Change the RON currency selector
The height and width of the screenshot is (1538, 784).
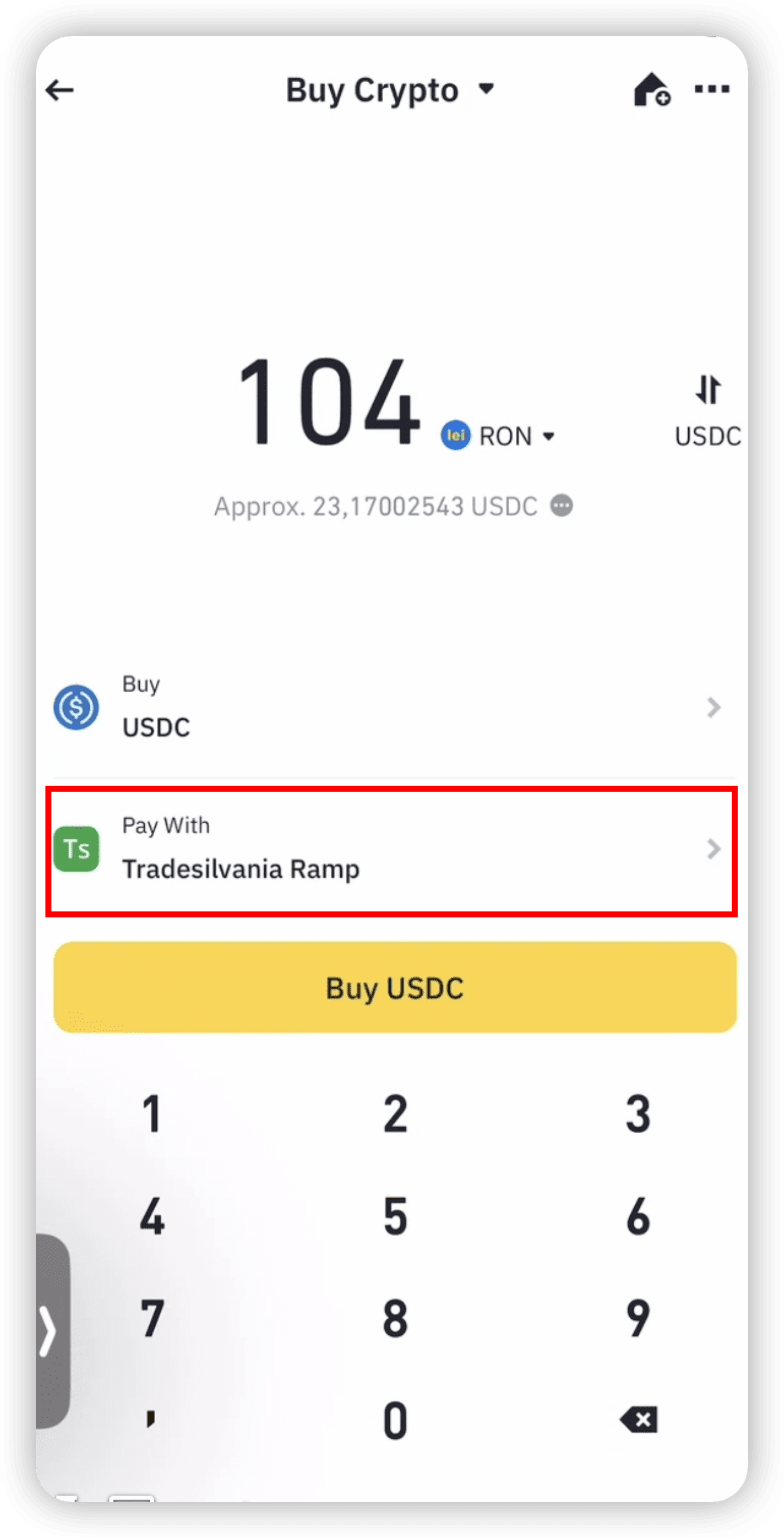(500, 436)
